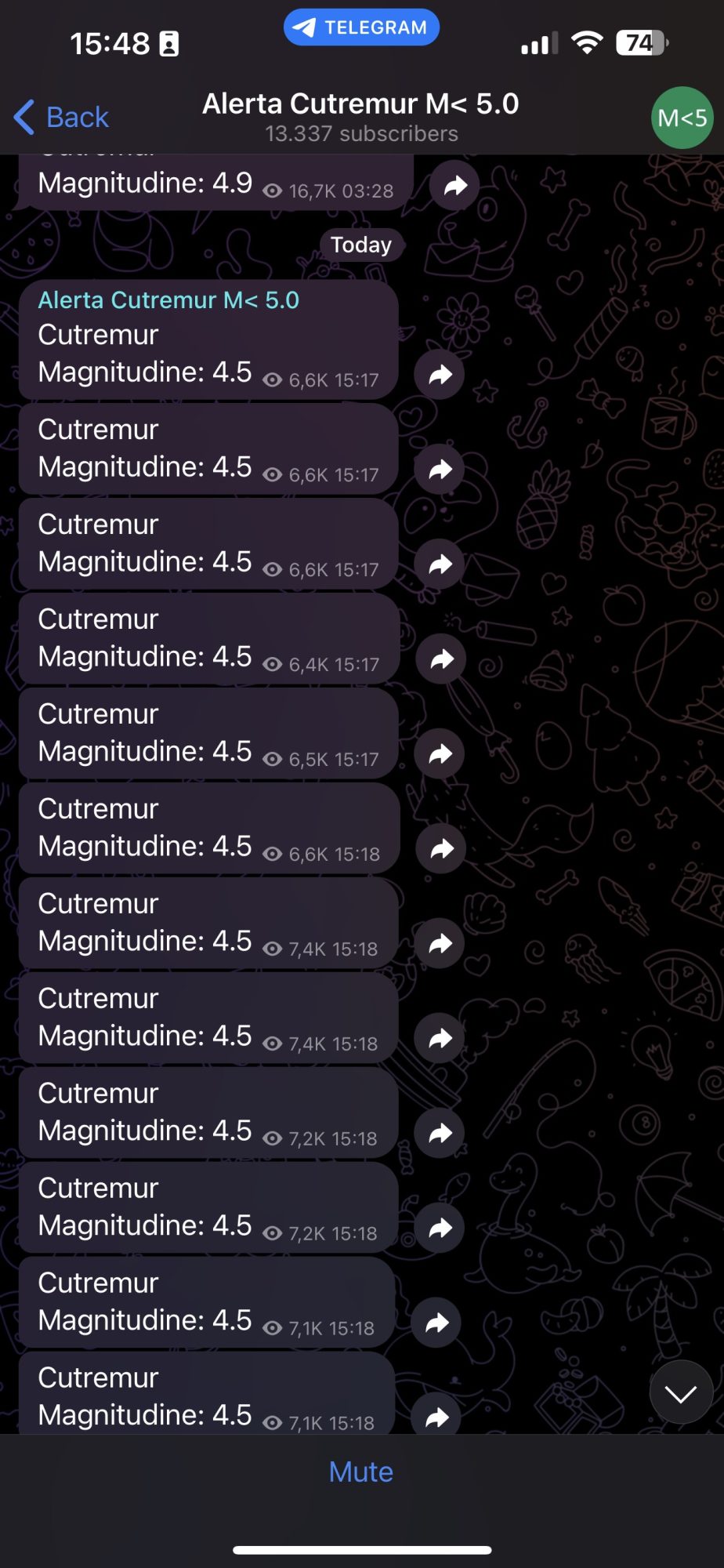Image resolution: width=724 pixels, height=1568 pixels.
Task: Tap the Telegram pill in status bar
Action: (x=361, y=27)
